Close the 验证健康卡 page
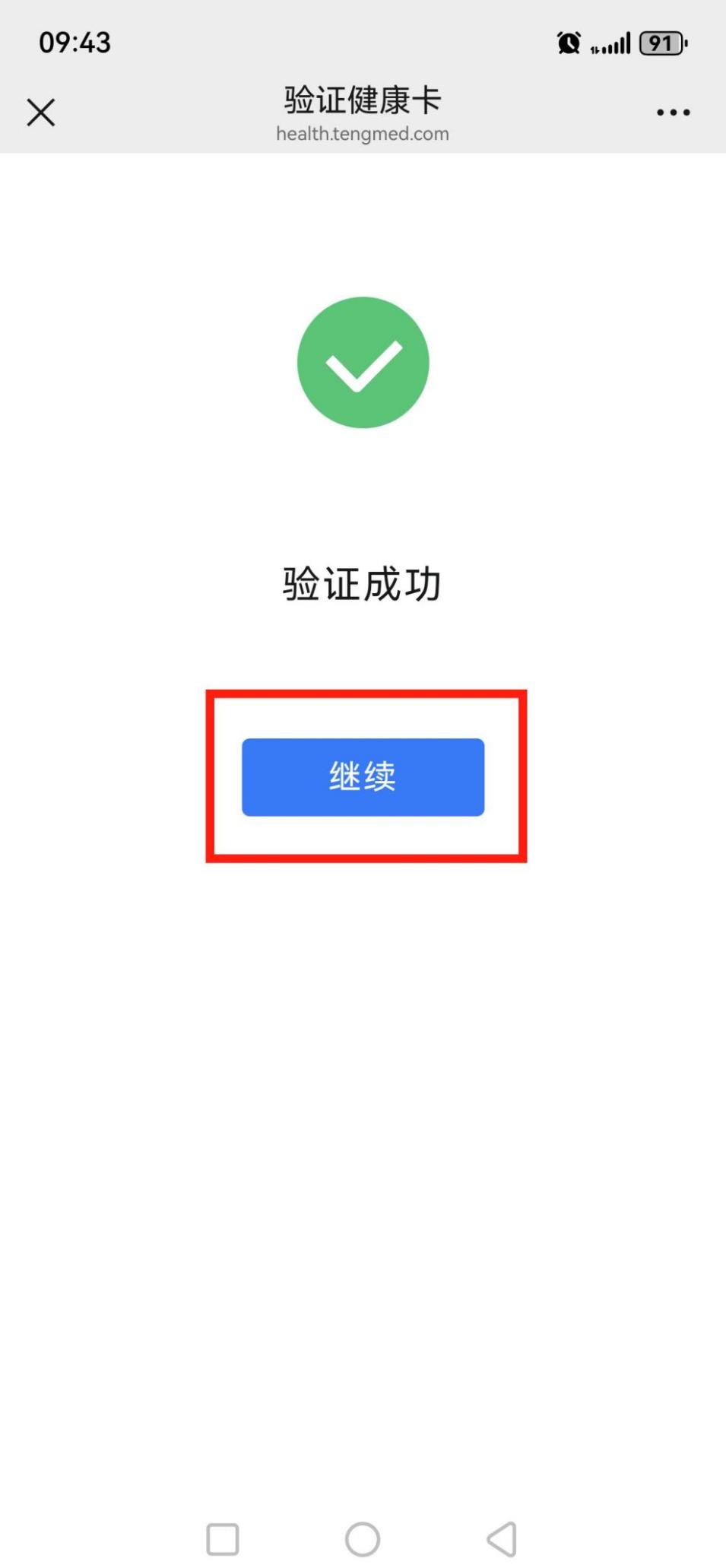Screen dimensions: 726x1568 click(x=41, y=113)
